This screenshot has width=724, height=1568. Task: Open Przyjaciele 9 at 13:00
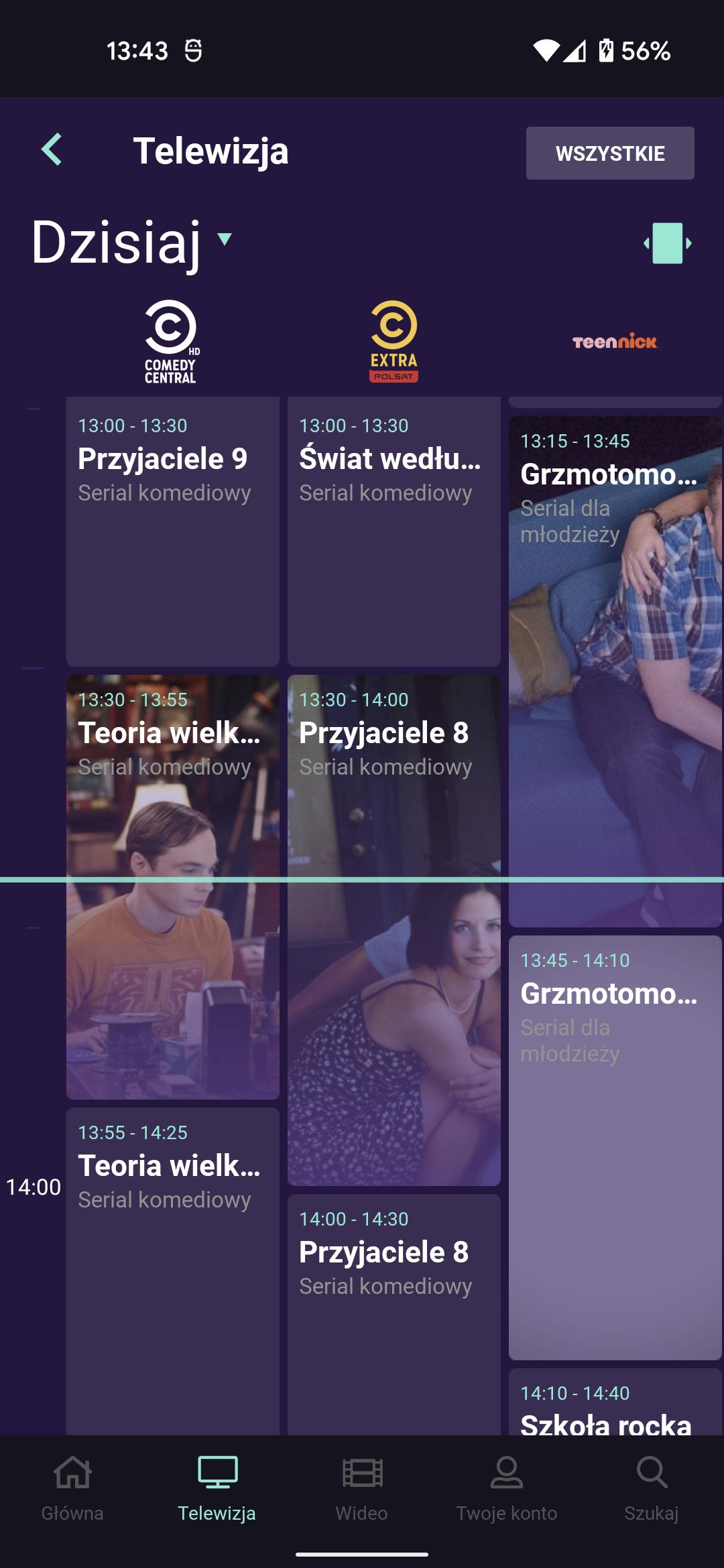[172, 529]
